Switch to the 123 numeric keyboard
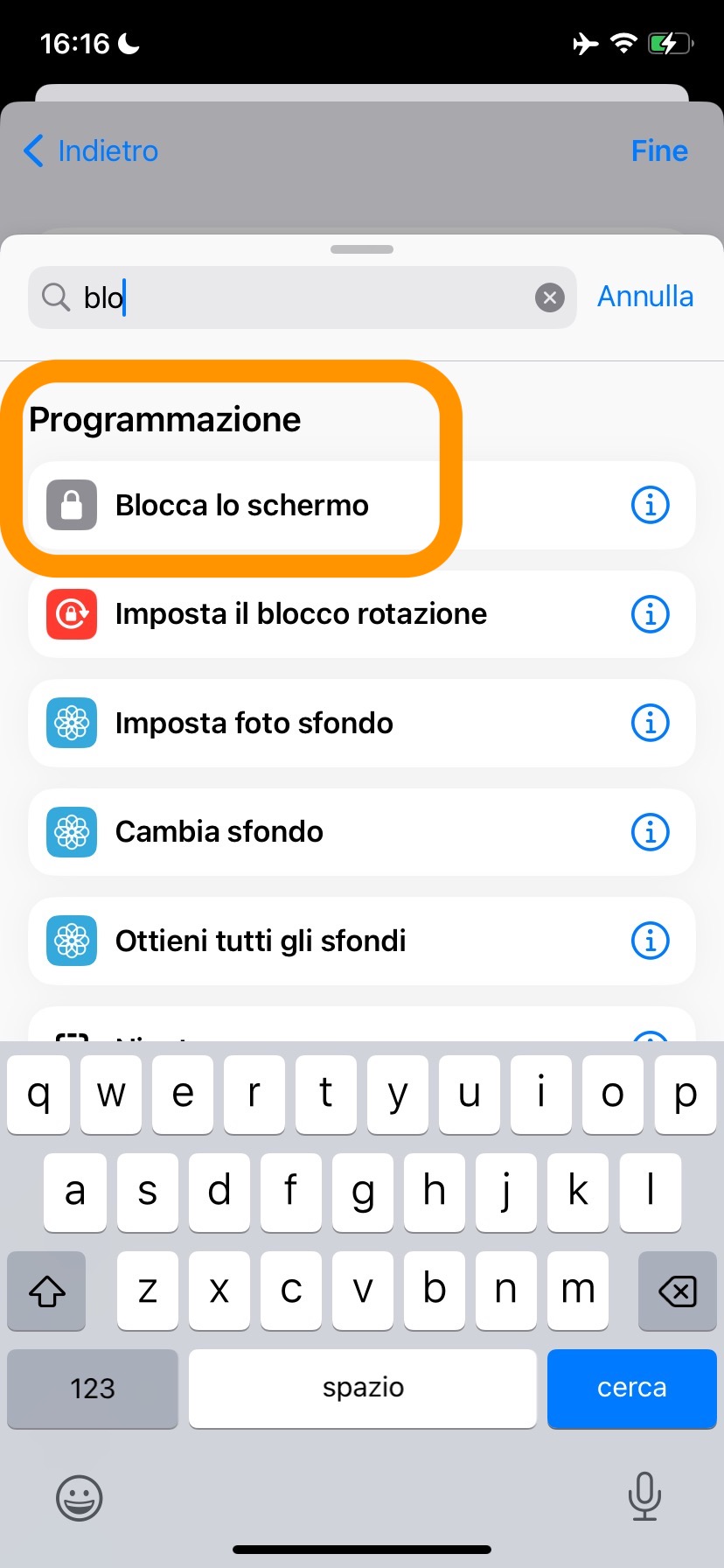 (93, 1389)
